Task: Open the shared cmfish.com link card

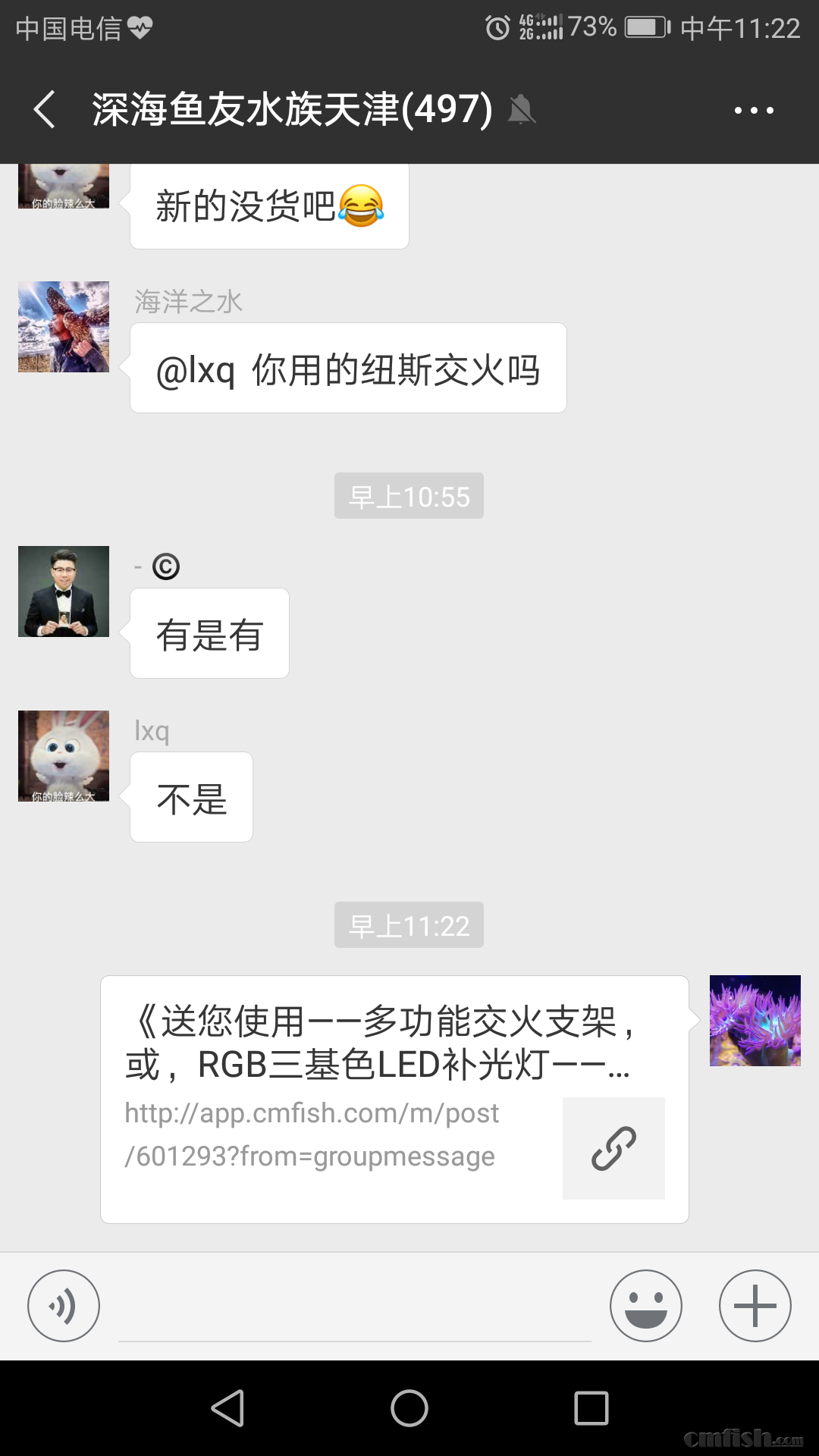Action: (394, 1099)
